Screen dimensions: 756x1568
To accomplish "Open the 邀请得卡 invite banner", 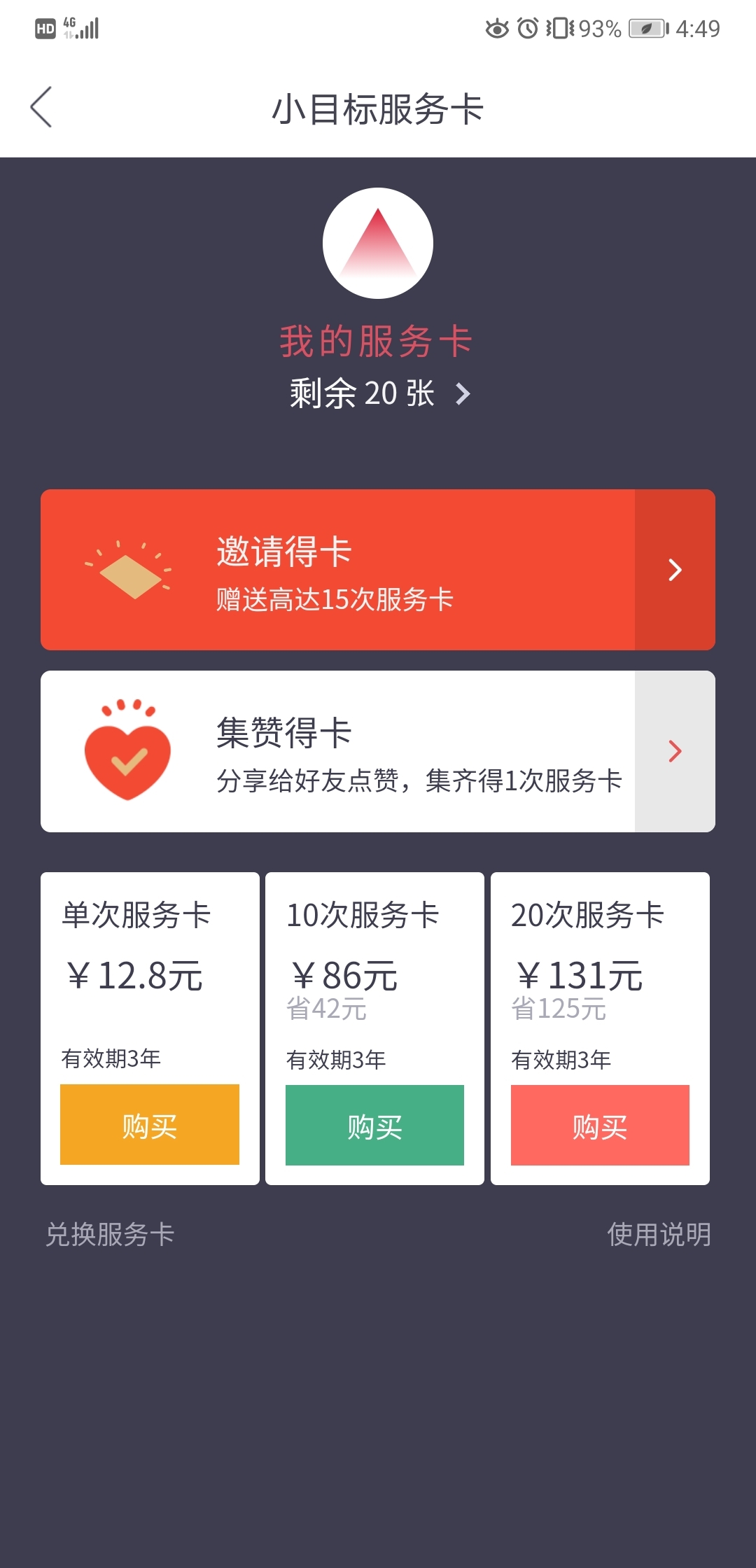I will pyautogui.click(x=378, y=570).
